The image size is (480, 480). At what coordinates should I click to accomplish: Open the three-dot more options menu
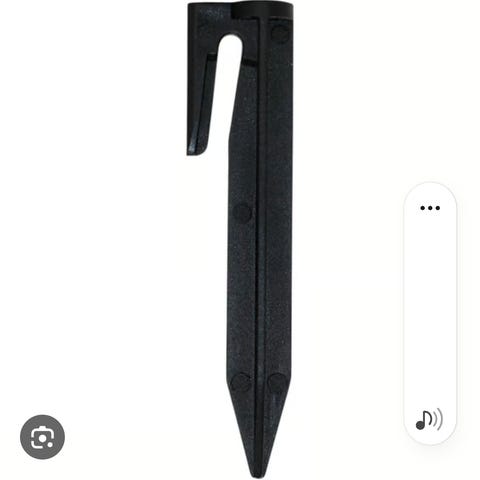(x=430, y=208)
